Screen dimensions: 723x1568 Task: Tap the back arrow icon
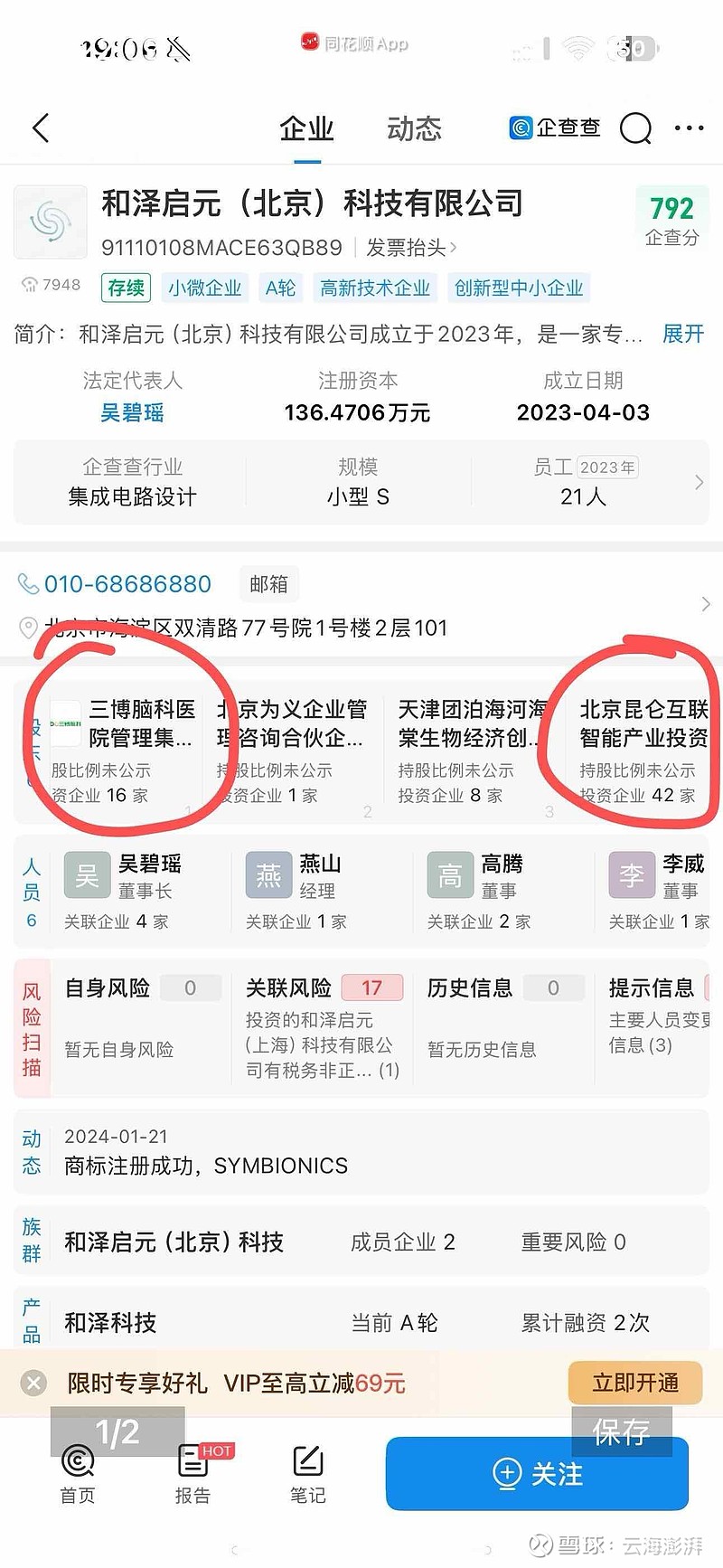[40, 128]
